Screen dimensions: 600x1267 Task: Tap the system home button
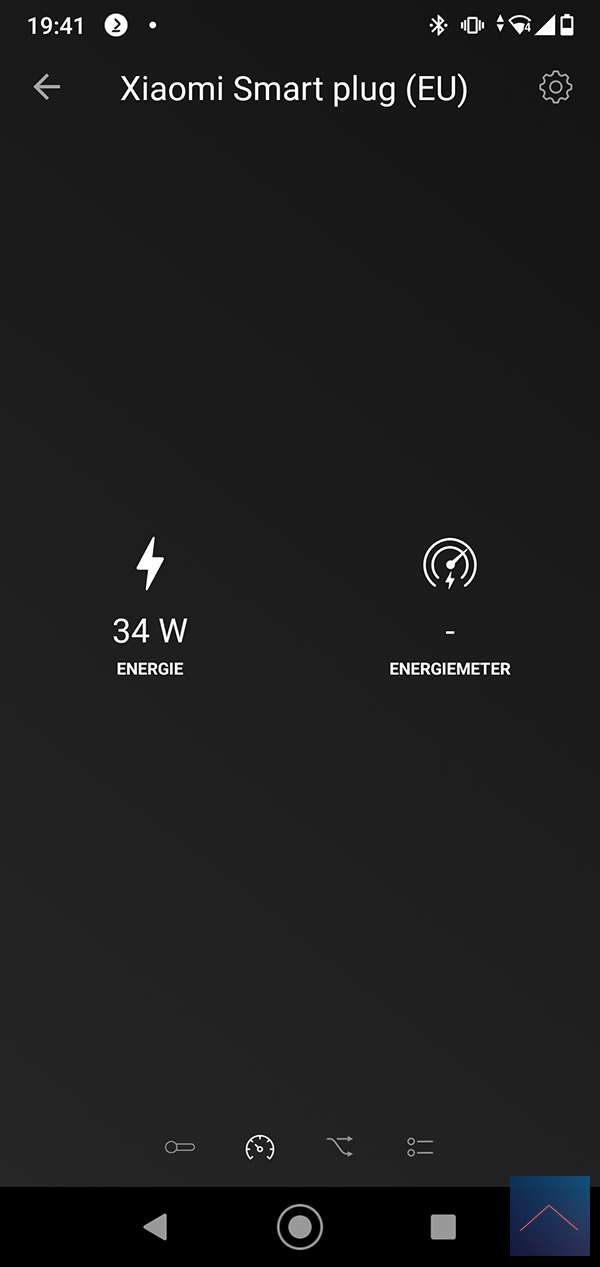(300, 1226)
